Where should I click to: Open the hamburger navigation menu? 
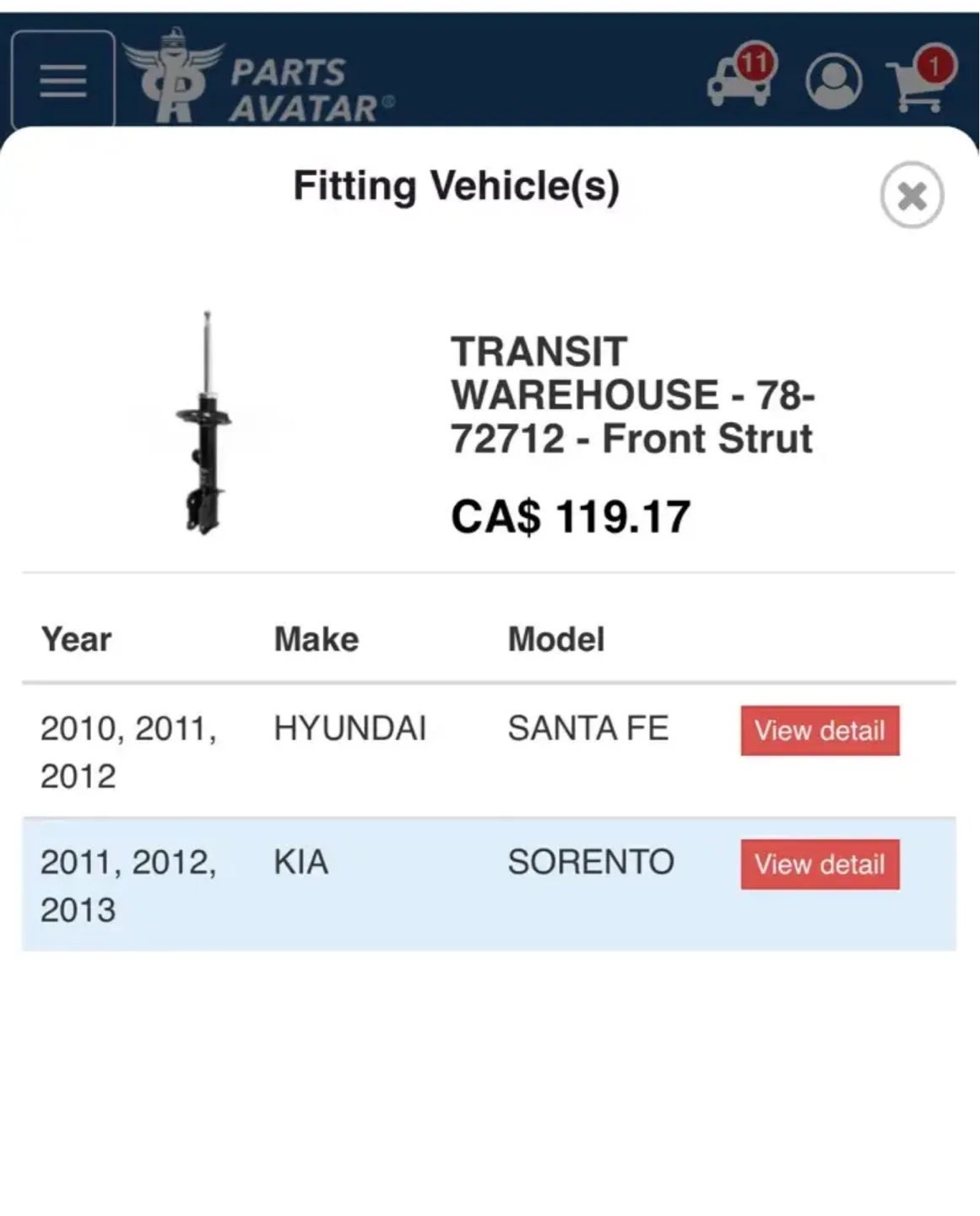(61, 80)
